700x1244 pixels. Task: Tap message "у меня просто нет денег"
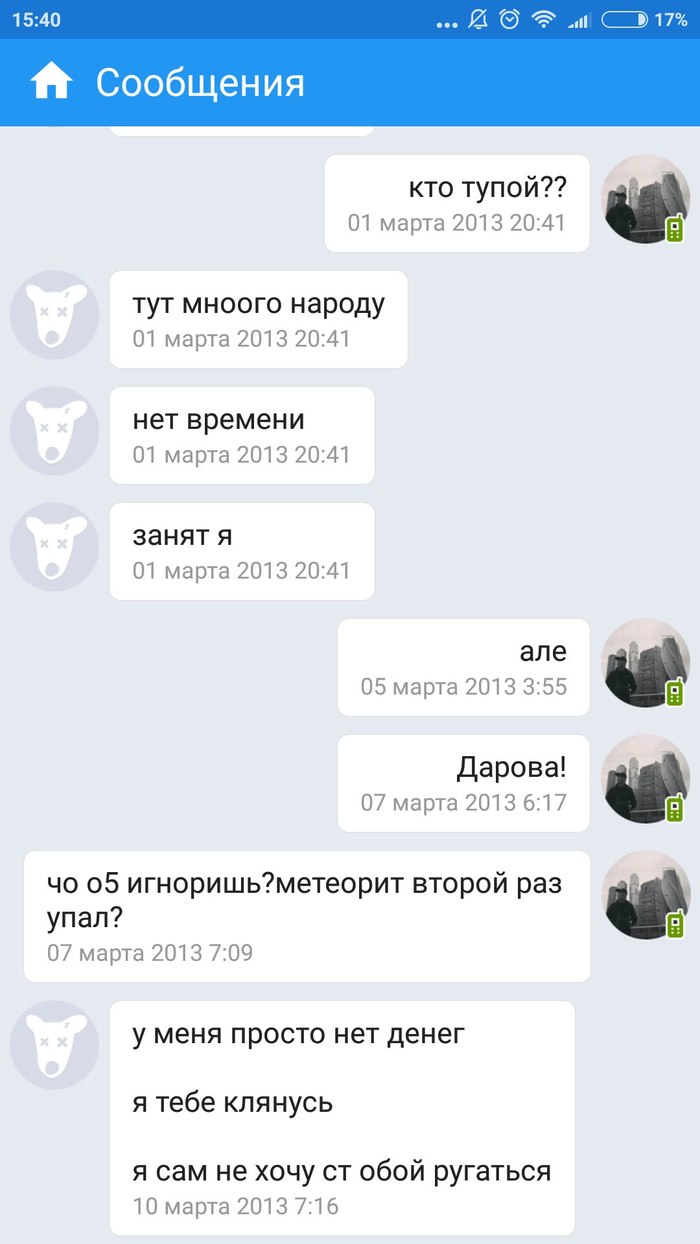(x=341, y=1117)
